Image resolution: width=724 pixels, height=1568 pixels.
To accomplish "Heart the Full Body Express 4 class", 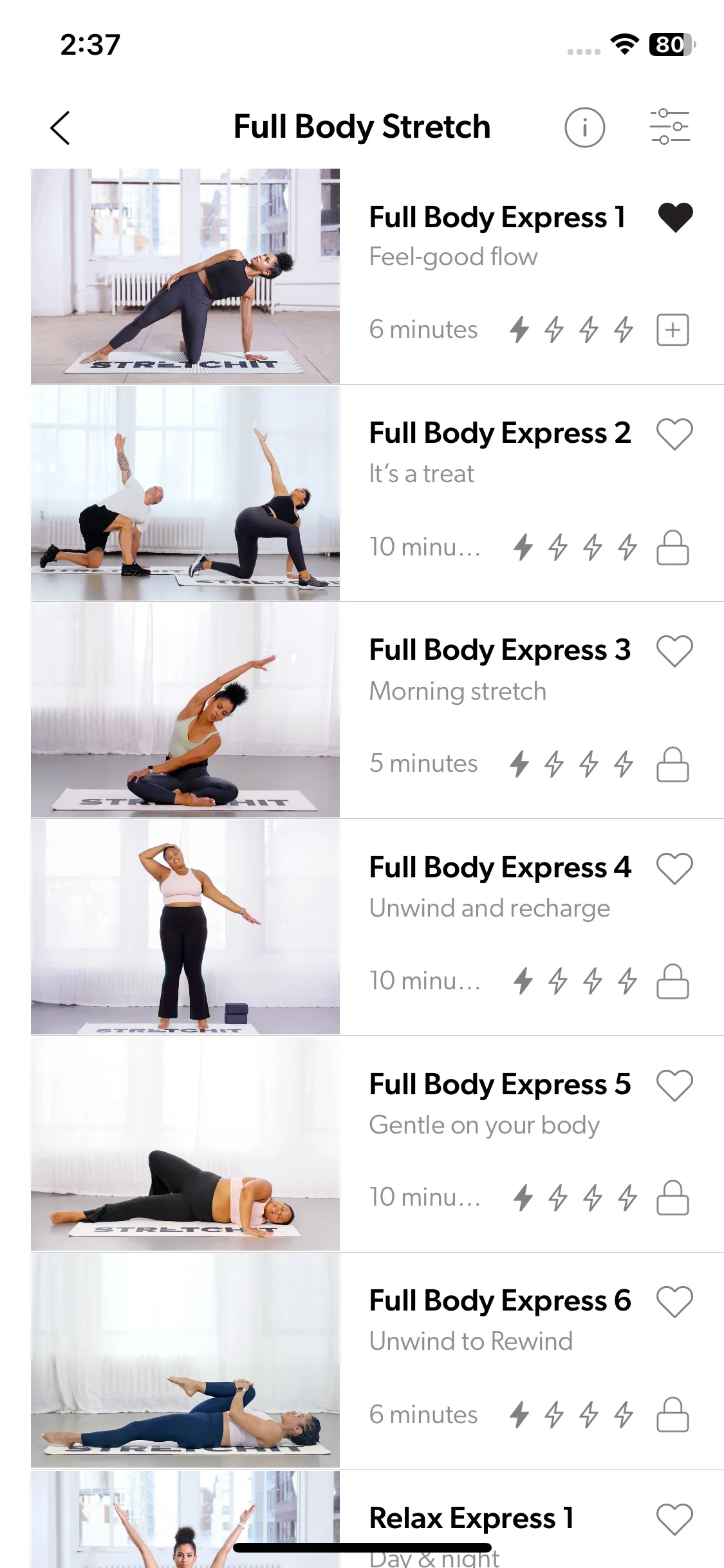I will point(674,869).
